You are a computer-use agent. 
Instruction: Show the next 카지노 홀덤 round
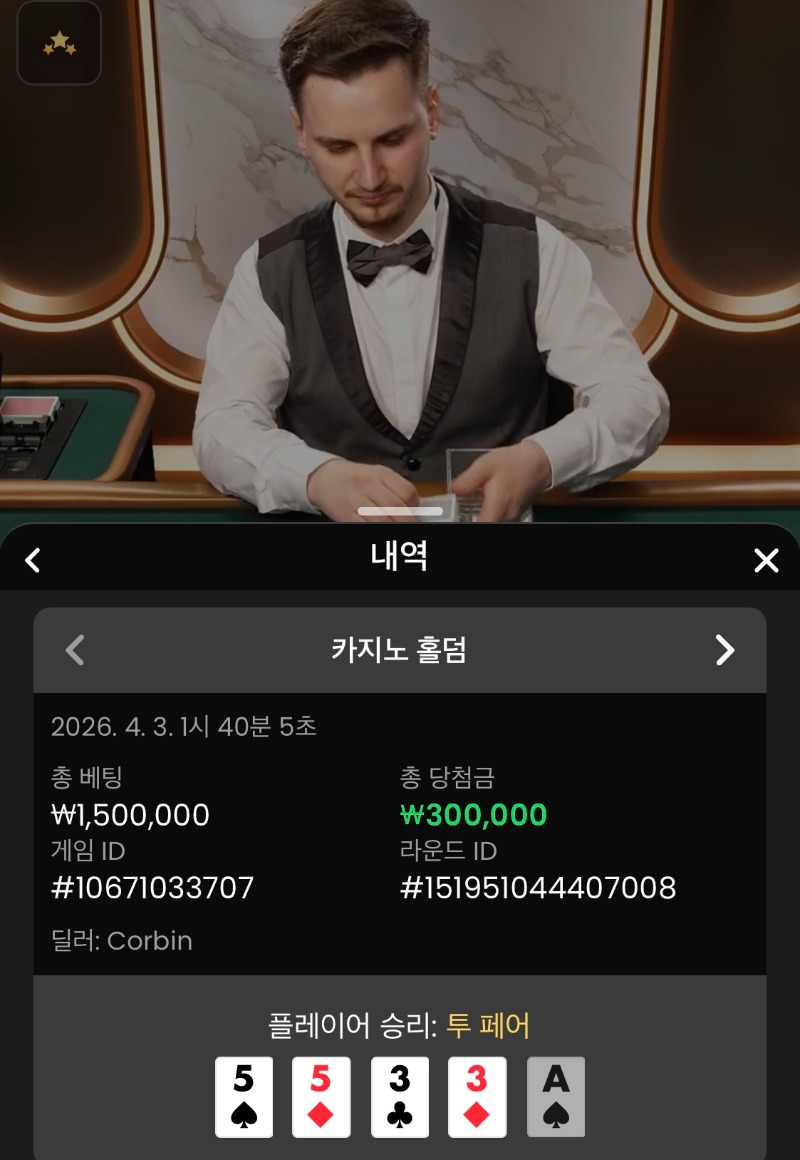point(725,651)
